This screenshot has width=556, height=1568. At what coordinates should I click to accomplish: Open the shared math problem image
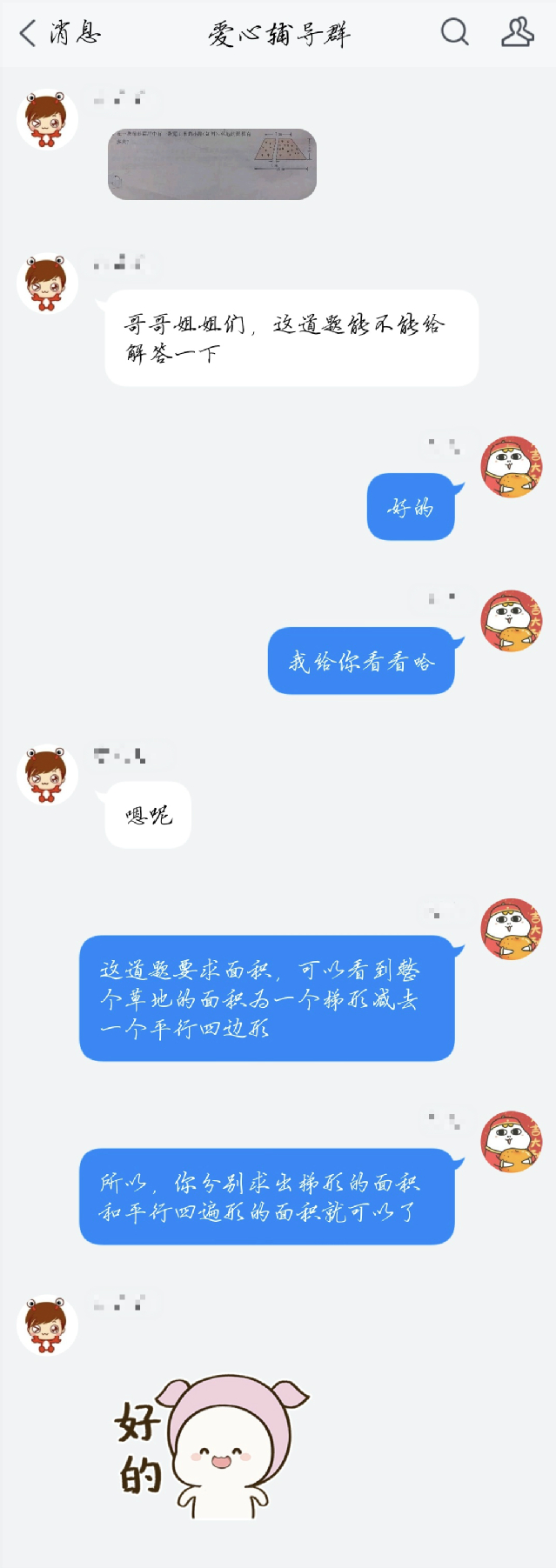click(x=211, y=163)
